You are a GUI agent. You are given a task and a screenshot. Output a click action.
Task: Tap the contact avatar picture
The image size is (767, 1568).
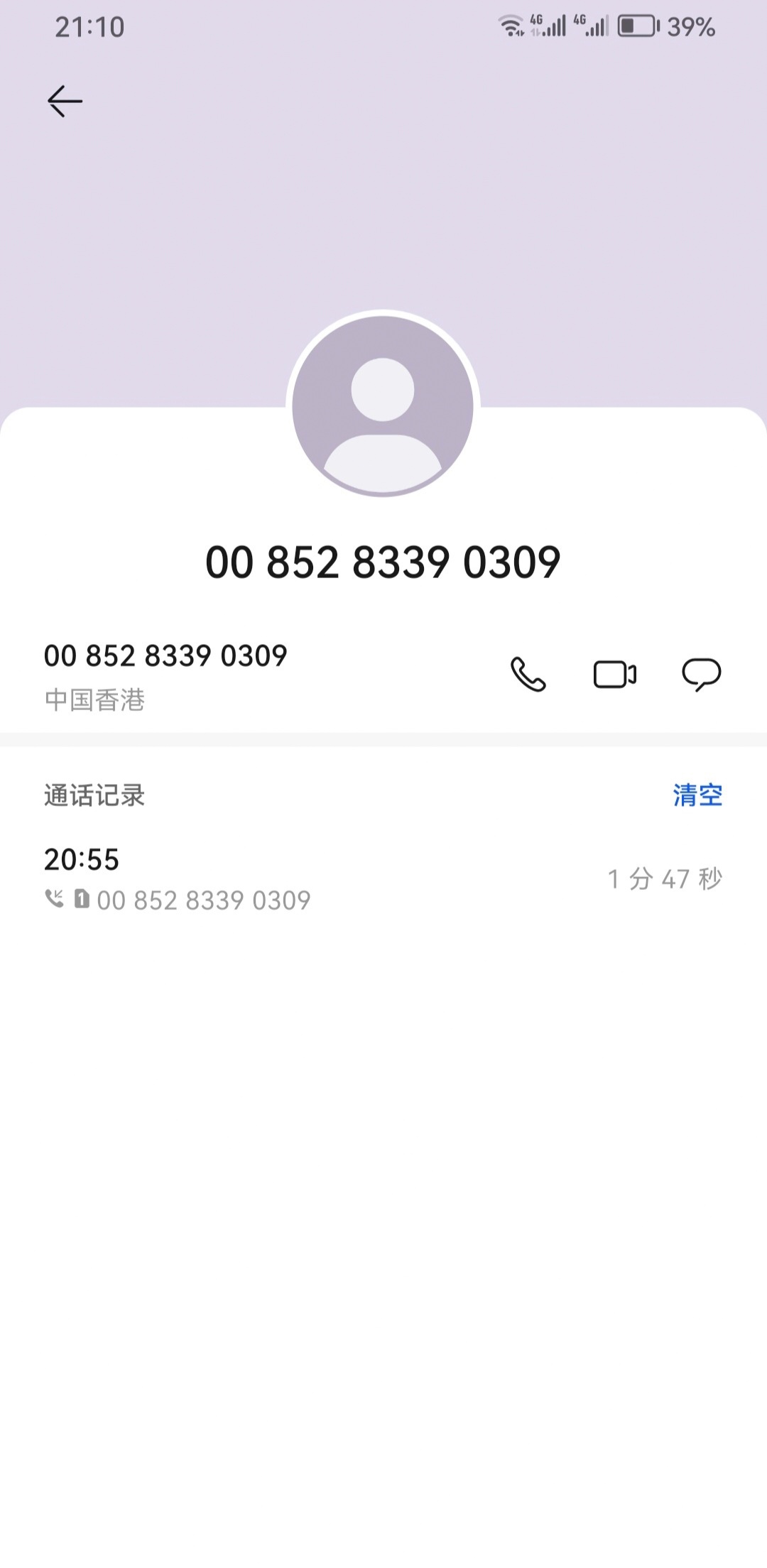[383, 406]
